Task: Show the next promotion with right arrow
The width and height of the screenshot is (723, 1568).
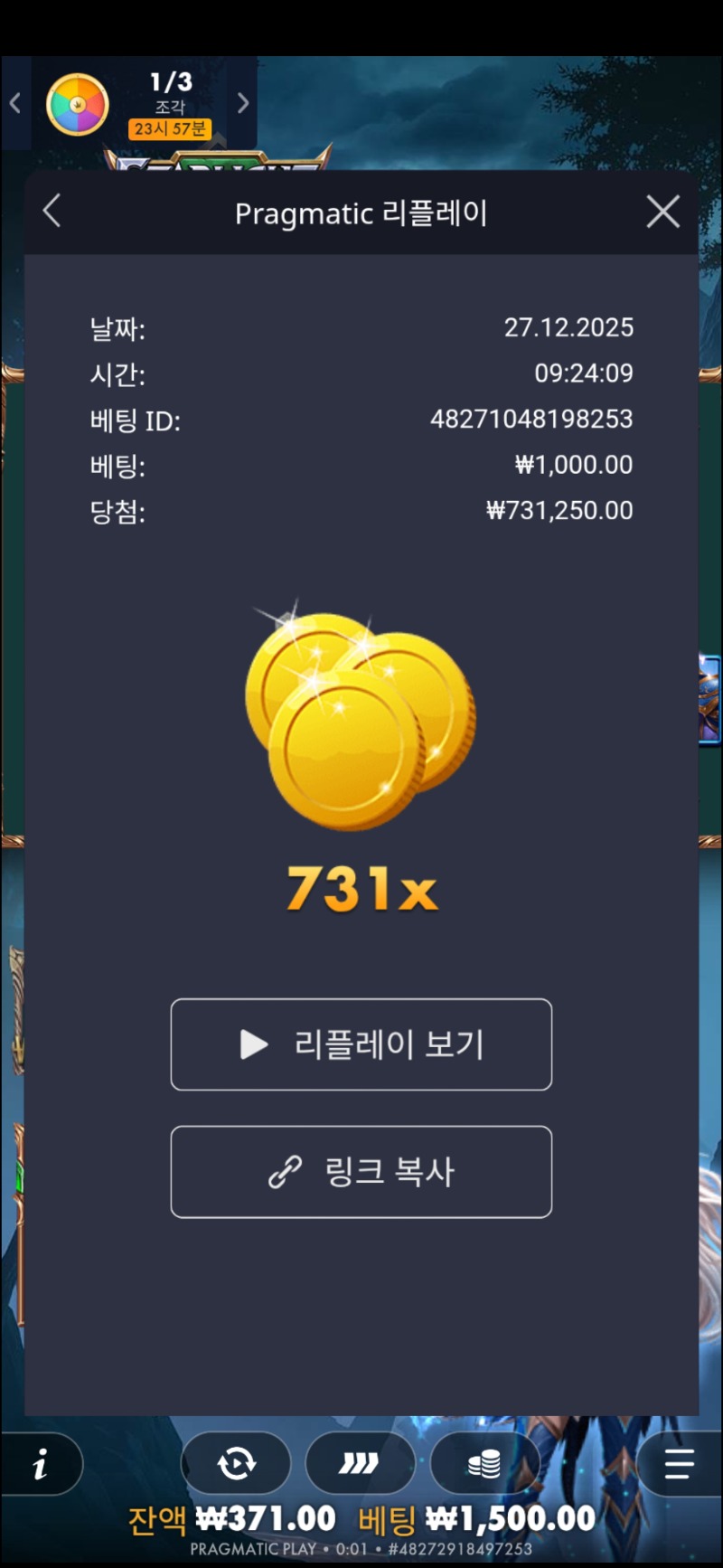Action: (242, 103)
